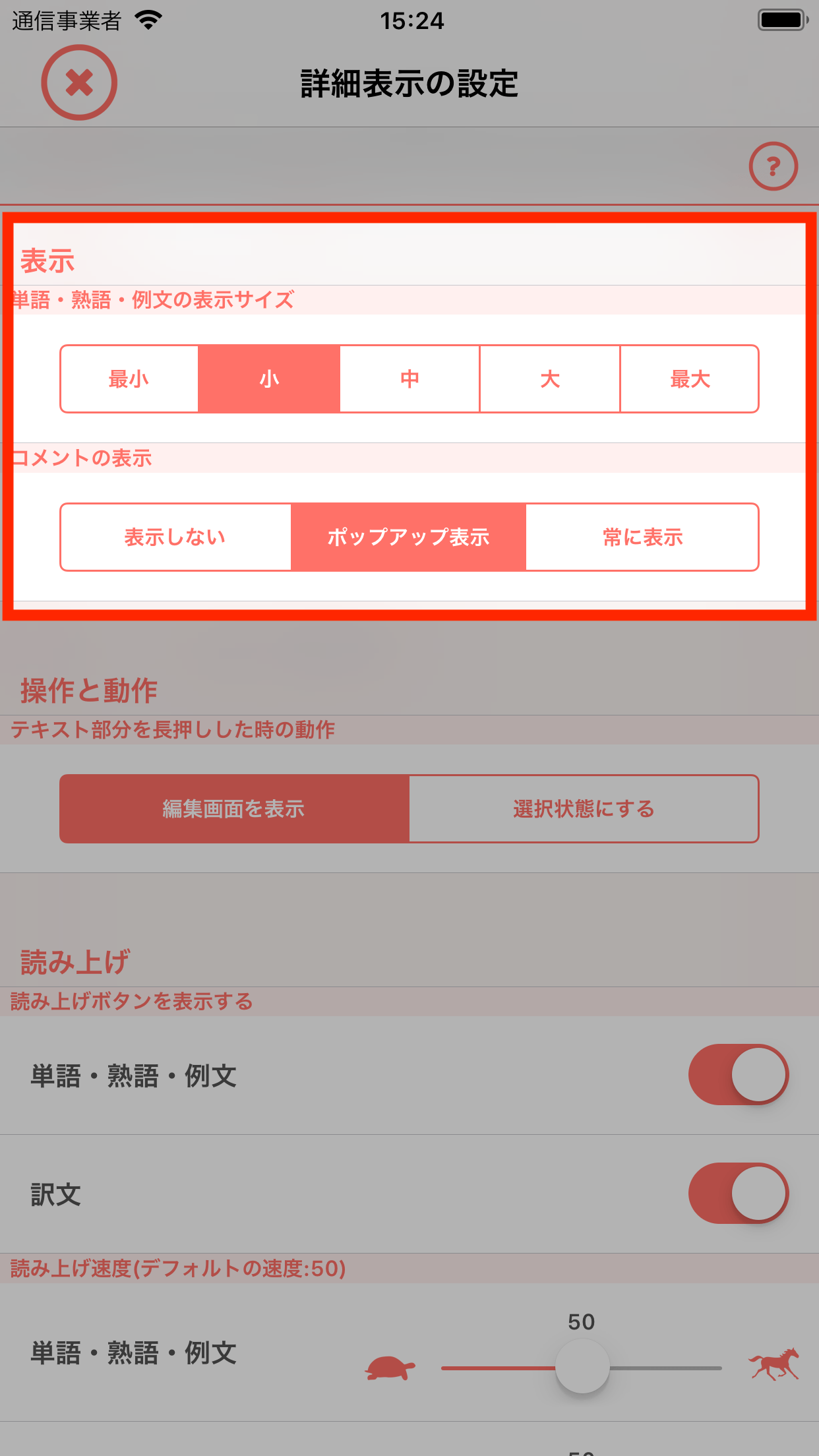Close the 詳細表示の設定 screen
This screenshot has height=1456, width=819.
click(79, 82)
